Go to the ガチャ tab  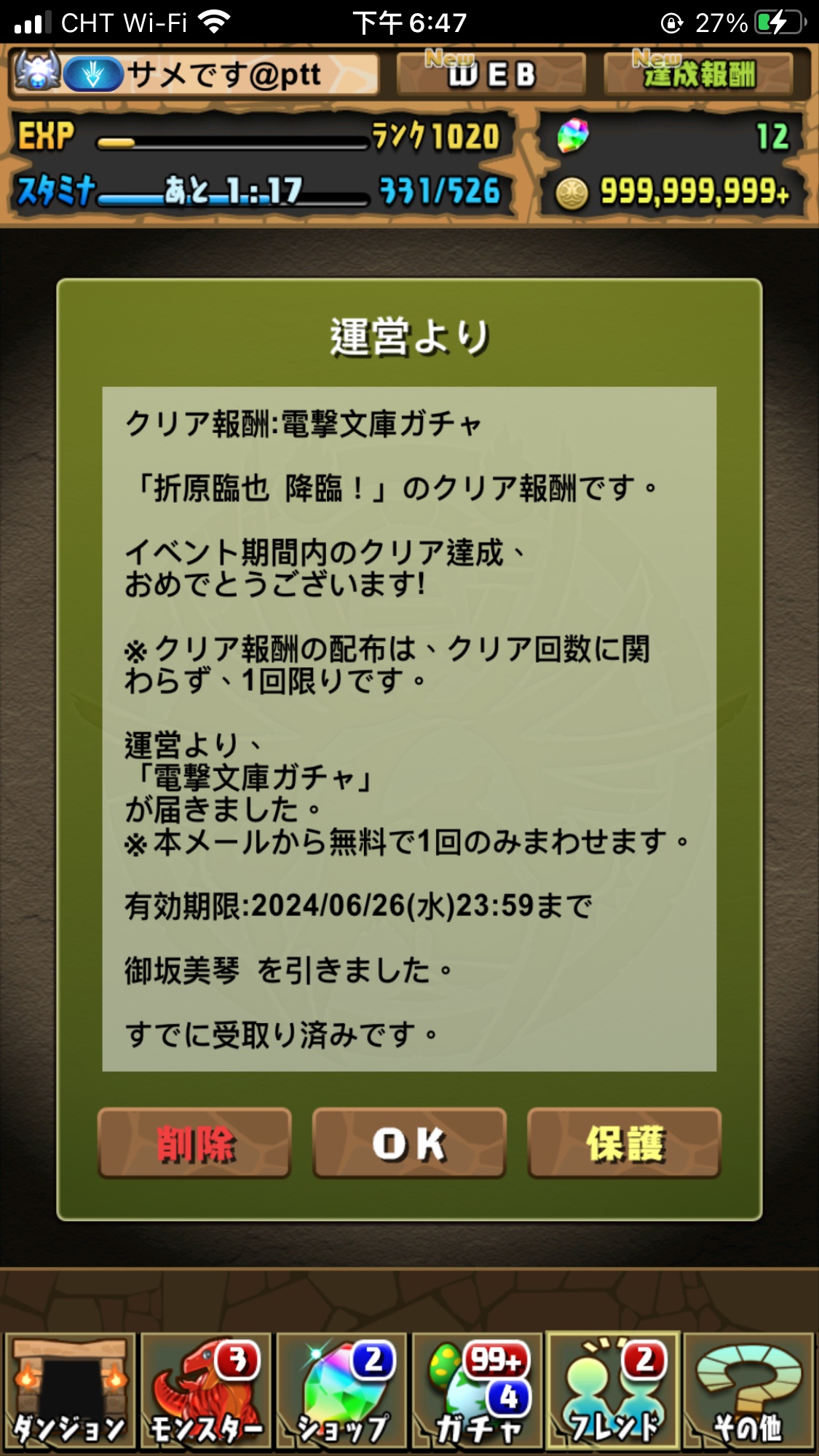tap(478, 1390)
